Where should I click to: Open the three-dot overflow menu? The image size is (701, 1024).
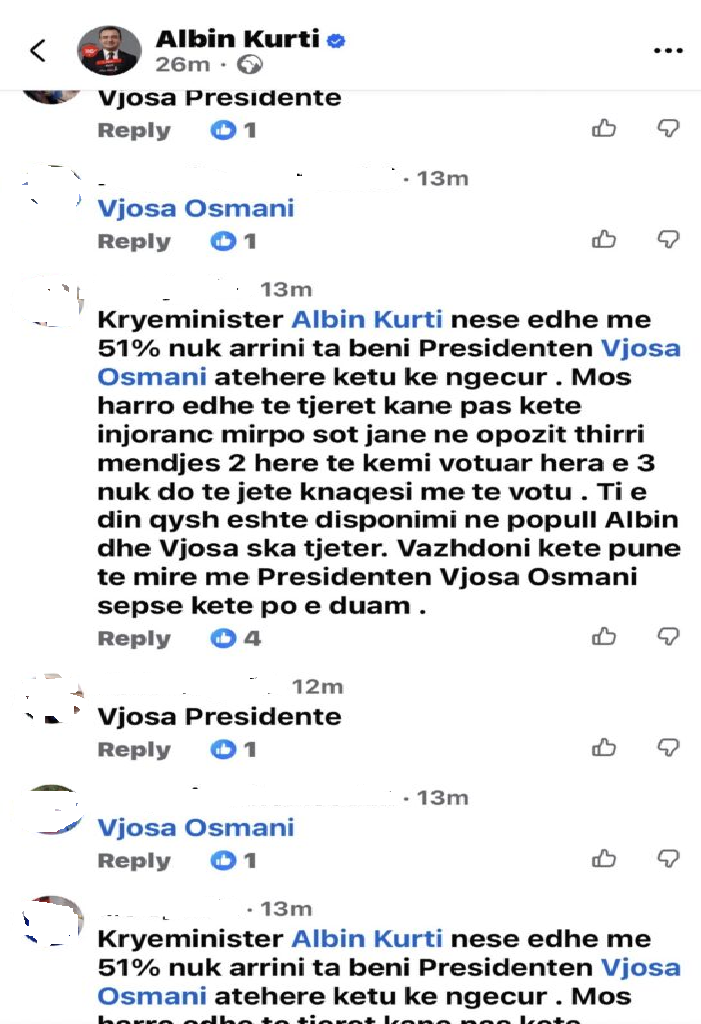(667, 50)
